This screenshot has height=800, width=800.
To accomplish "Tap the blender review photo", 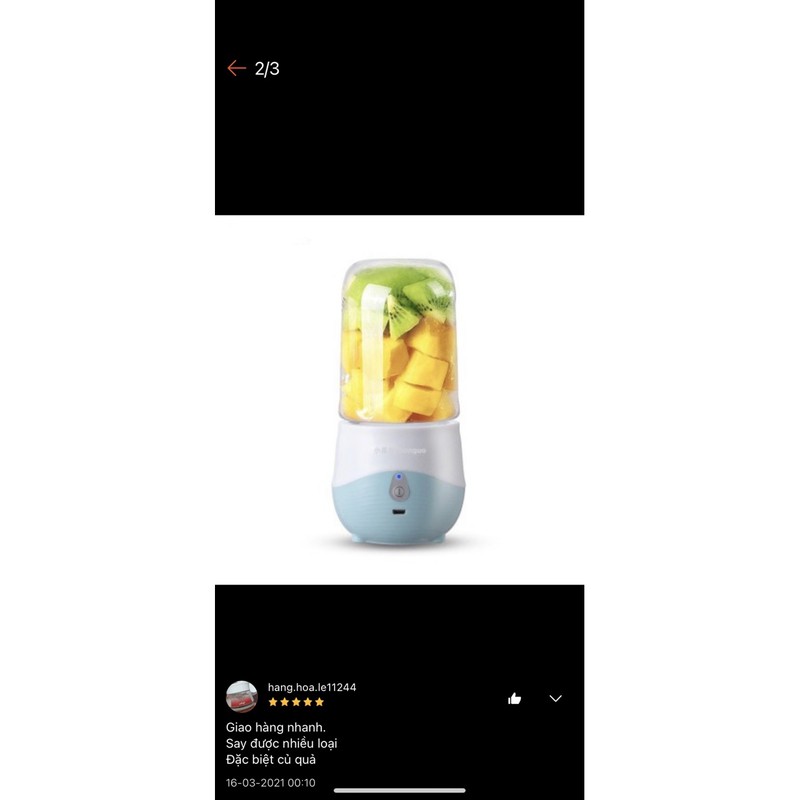I will (400, 400).
